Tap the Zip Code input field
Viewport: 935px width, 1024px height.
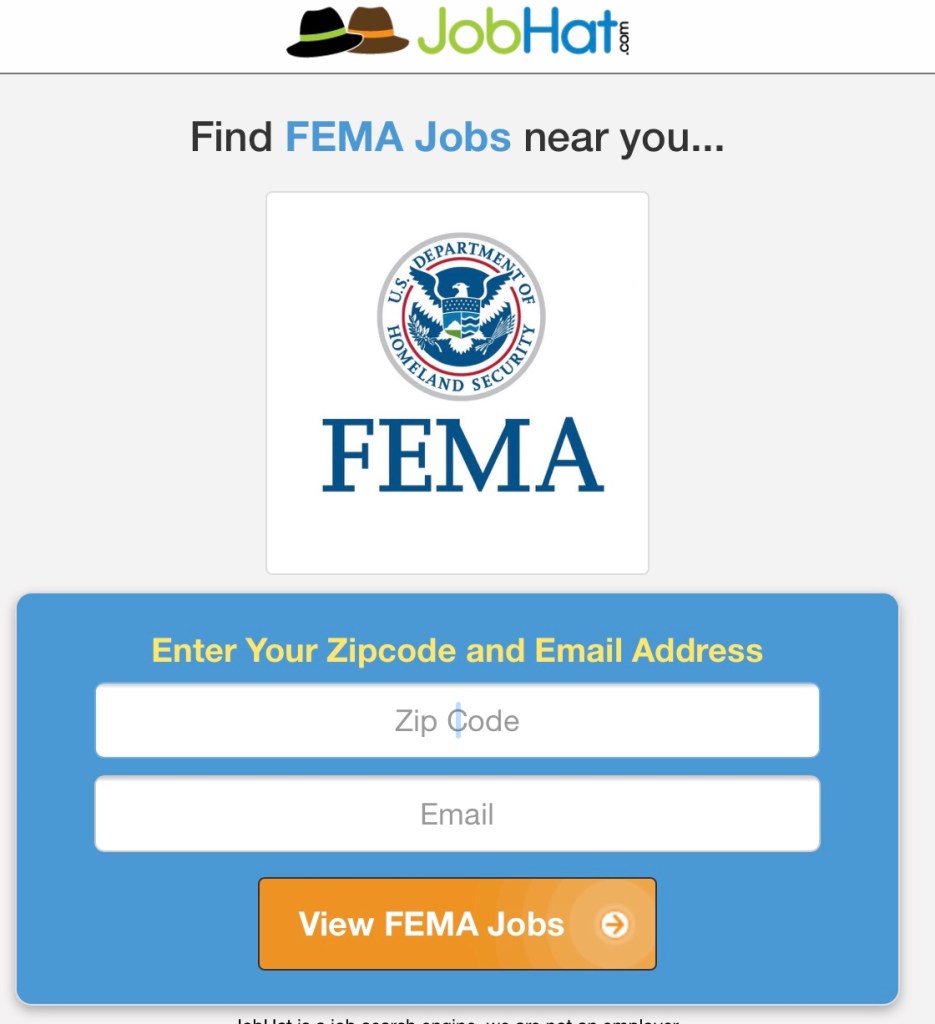(457, 721)
